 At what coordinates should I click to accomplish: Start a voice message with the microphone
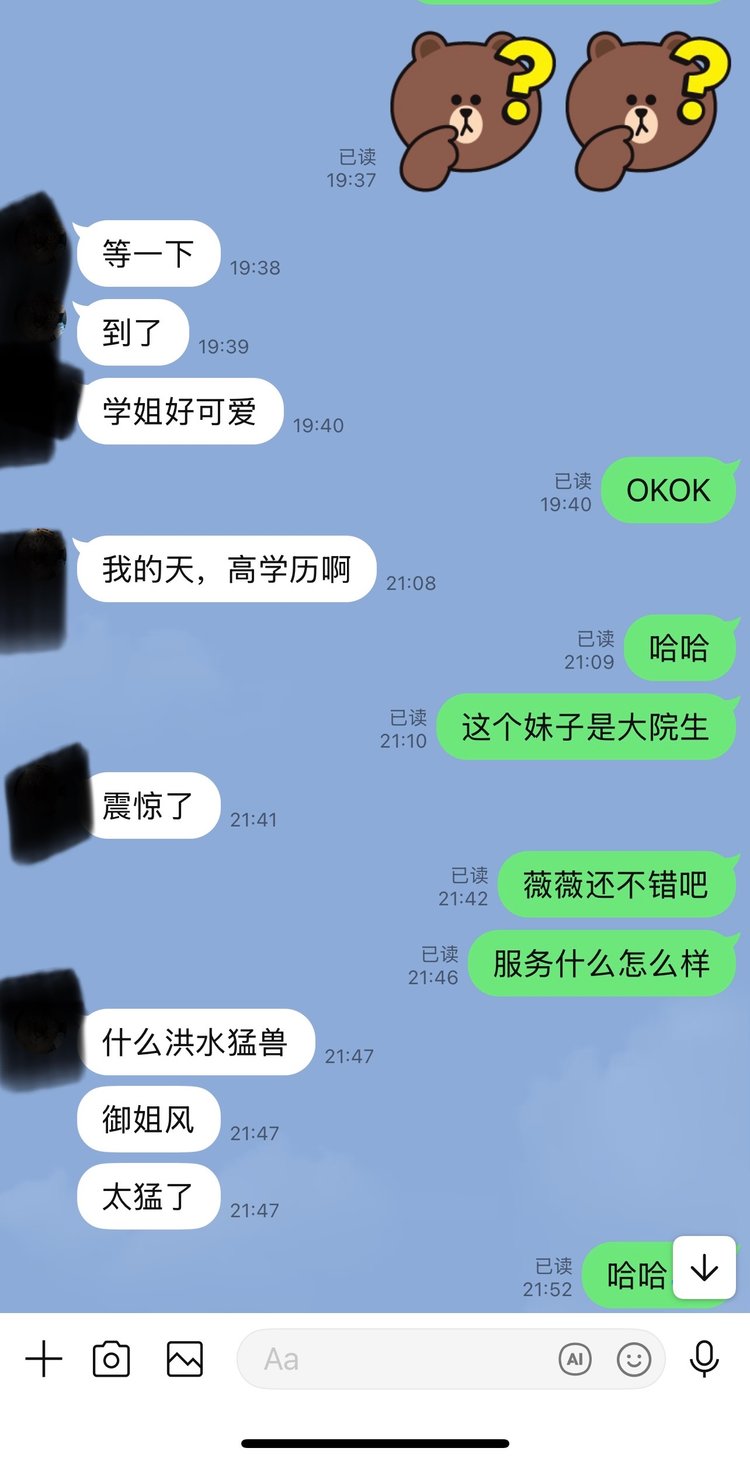pos(704,1359)
